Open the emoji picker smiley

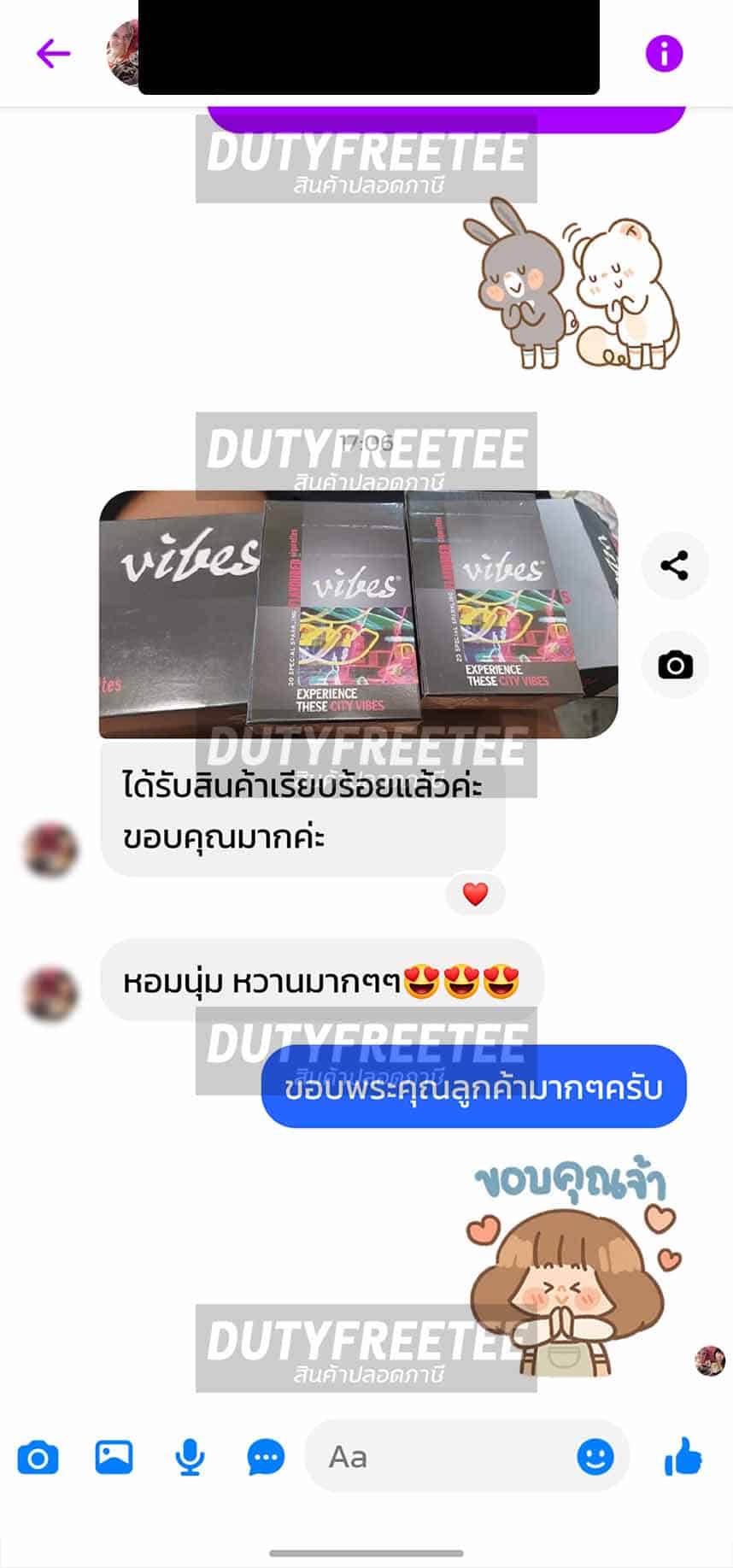595,1457
